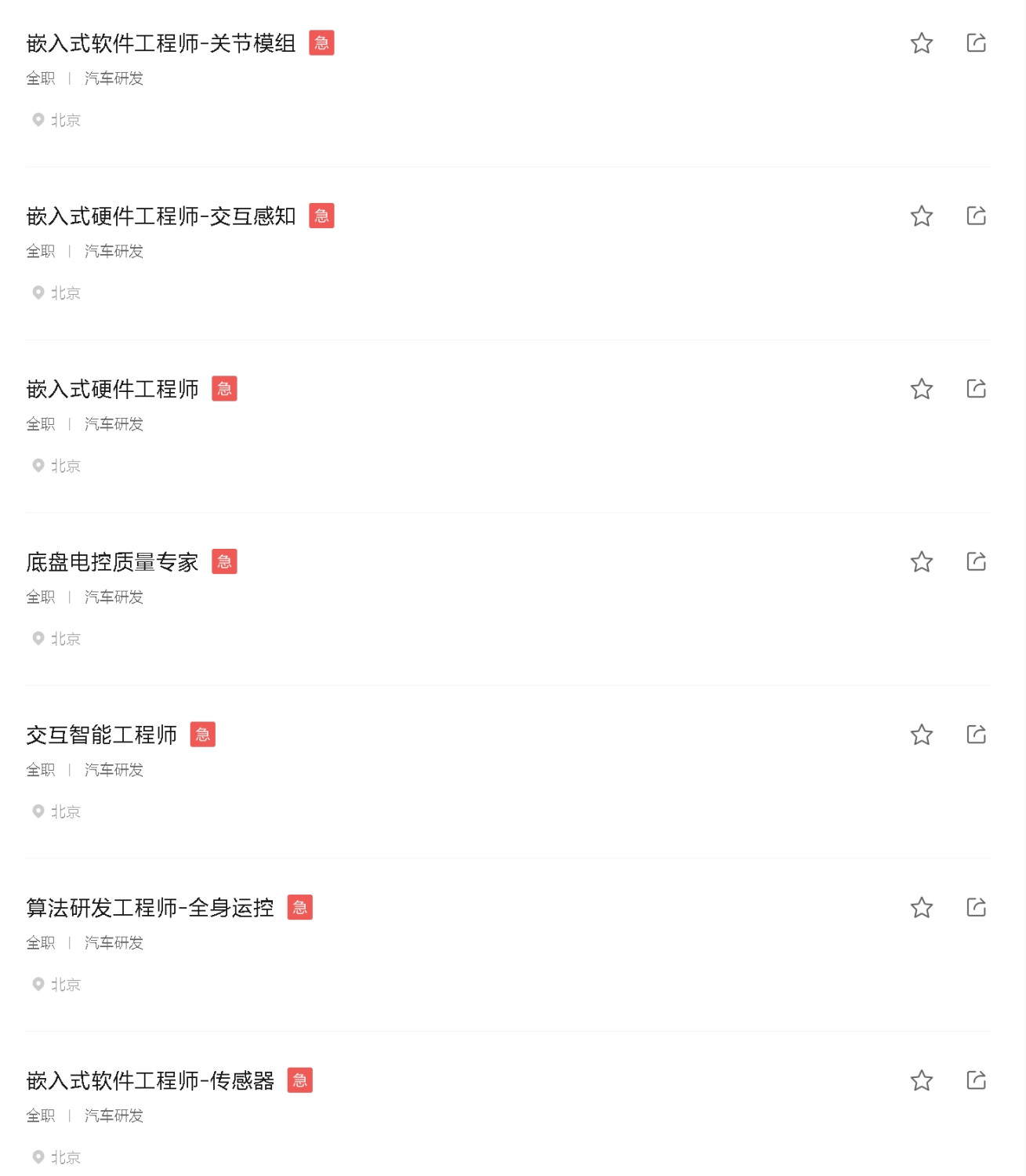The height and width of the screenshot is (1176, 1026).
Task: Favorite the 嵌入式软件工程师-关节模组 job
Action: click(921, 43)
